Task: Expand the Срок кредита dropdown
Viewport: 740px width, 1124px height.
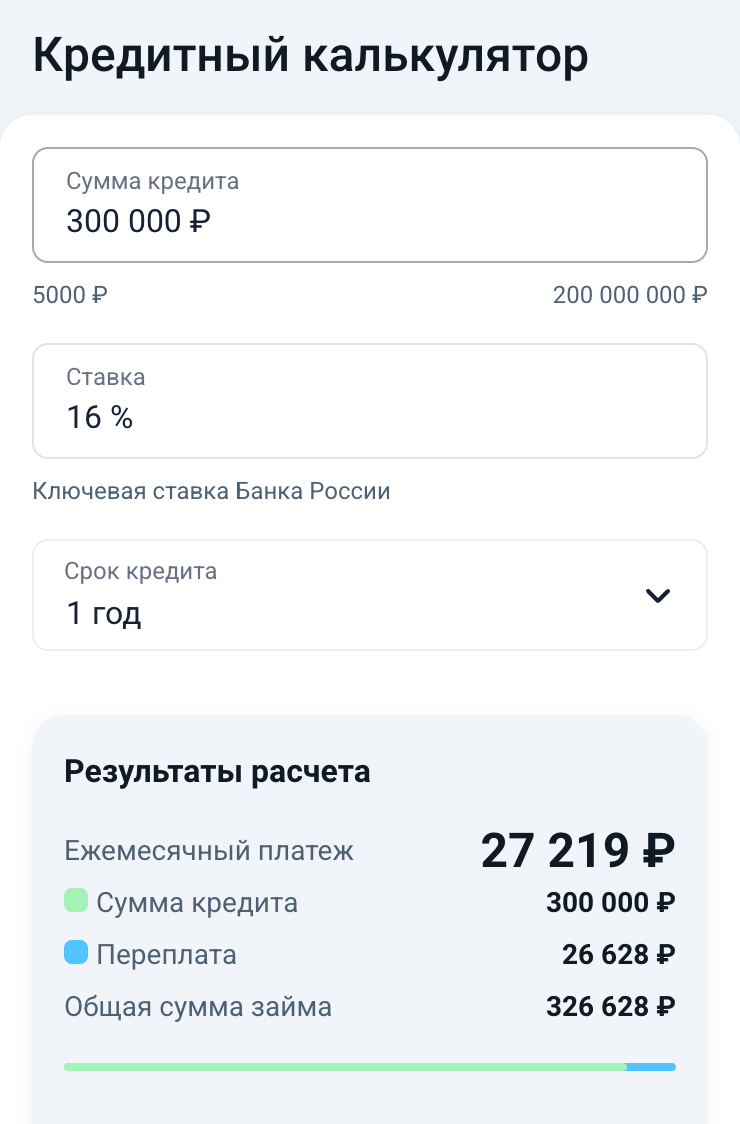Action: 369,596
